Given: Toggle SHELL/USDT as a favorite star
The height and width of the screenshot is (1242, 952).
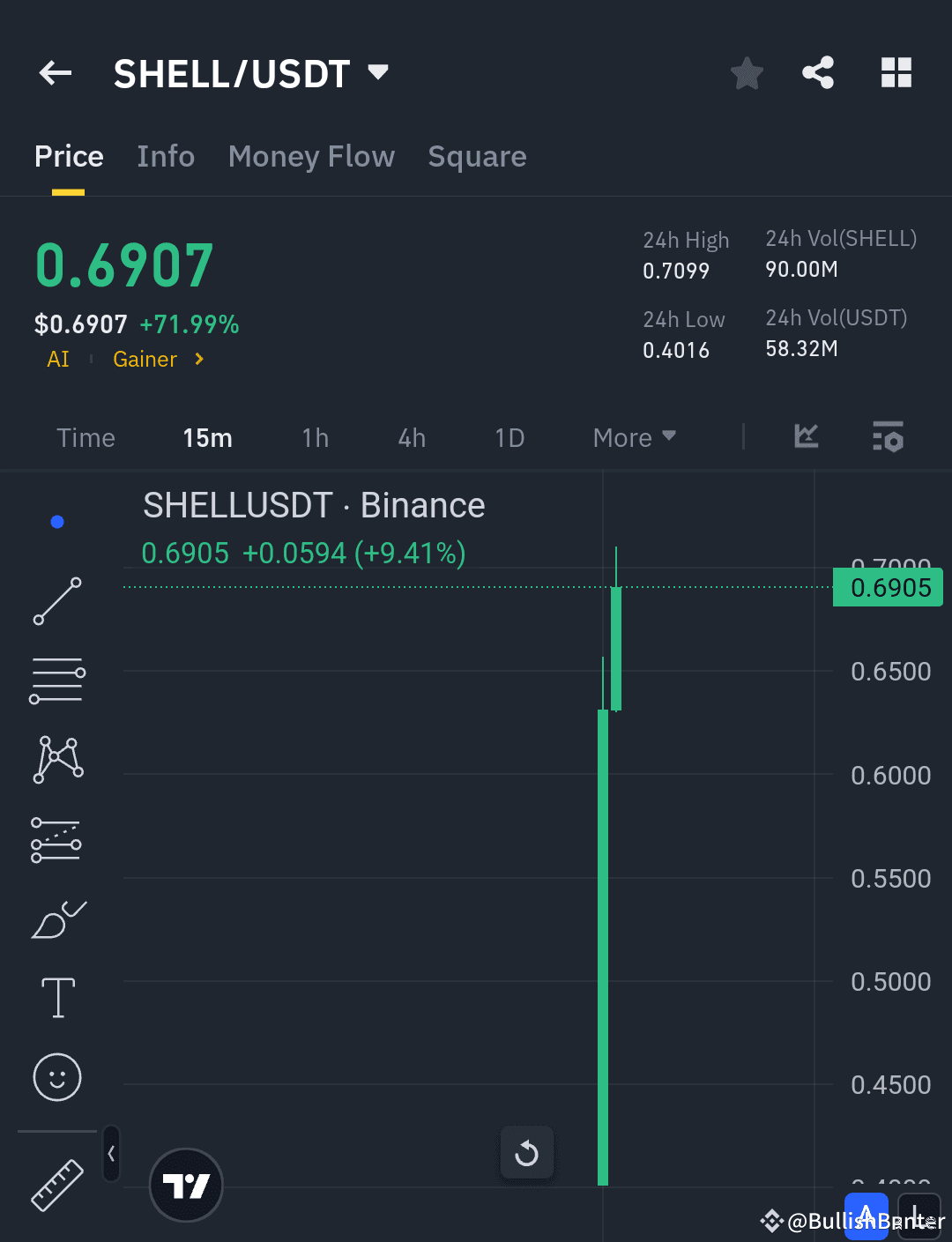Looking at the screenshot, I should (x=747, y=73).
